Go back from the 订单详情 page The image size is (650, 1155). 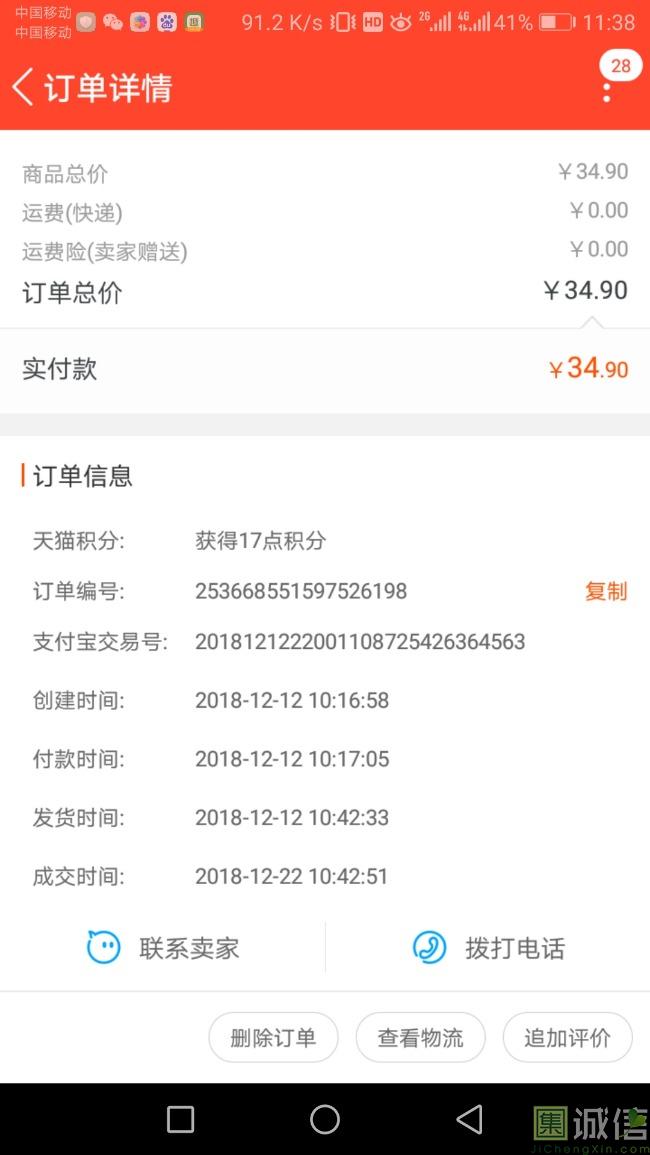coord(24,87)
